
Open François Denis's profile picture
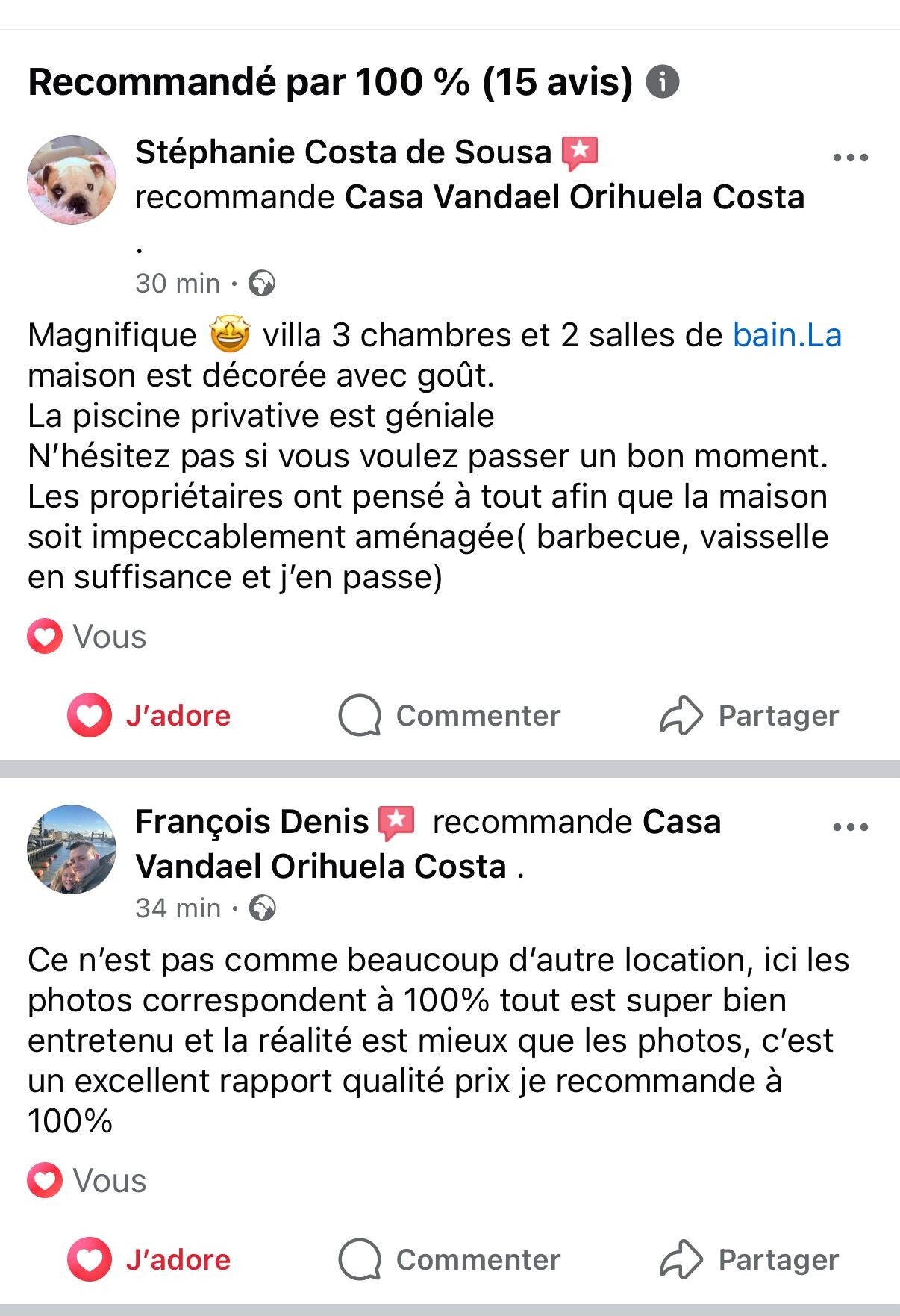[x=72, y=849]
